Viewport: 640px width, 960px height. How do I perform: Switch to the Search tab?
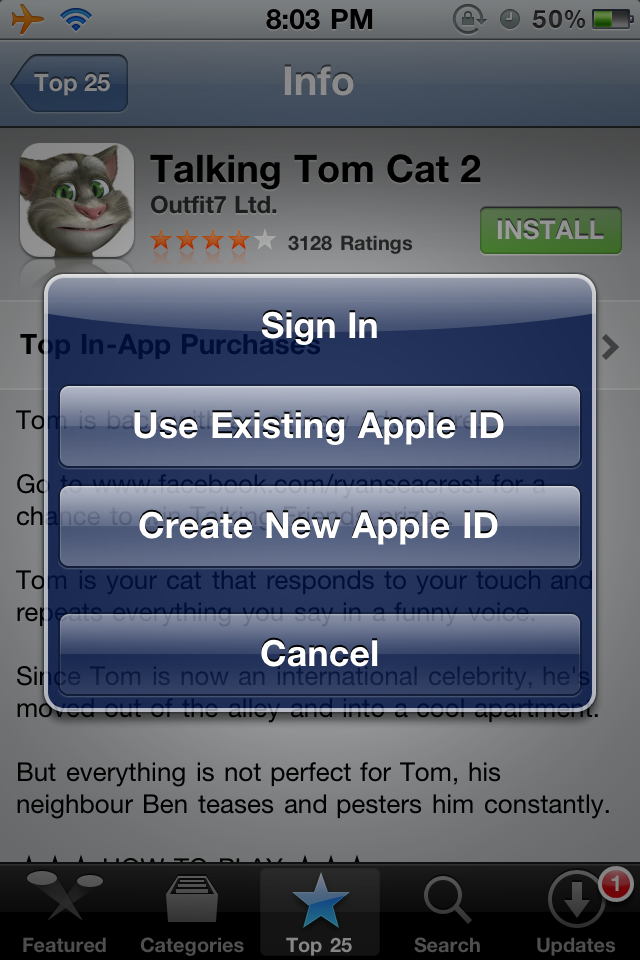tap(447, 912)
